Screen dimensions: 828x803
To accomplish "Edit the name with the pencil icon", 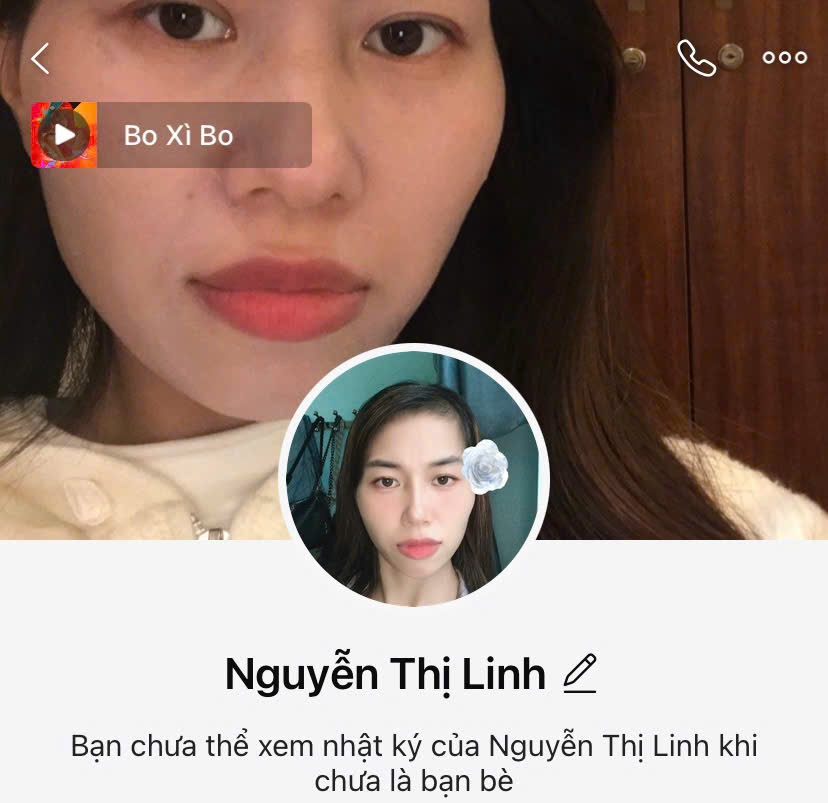I will coord(580,674).
